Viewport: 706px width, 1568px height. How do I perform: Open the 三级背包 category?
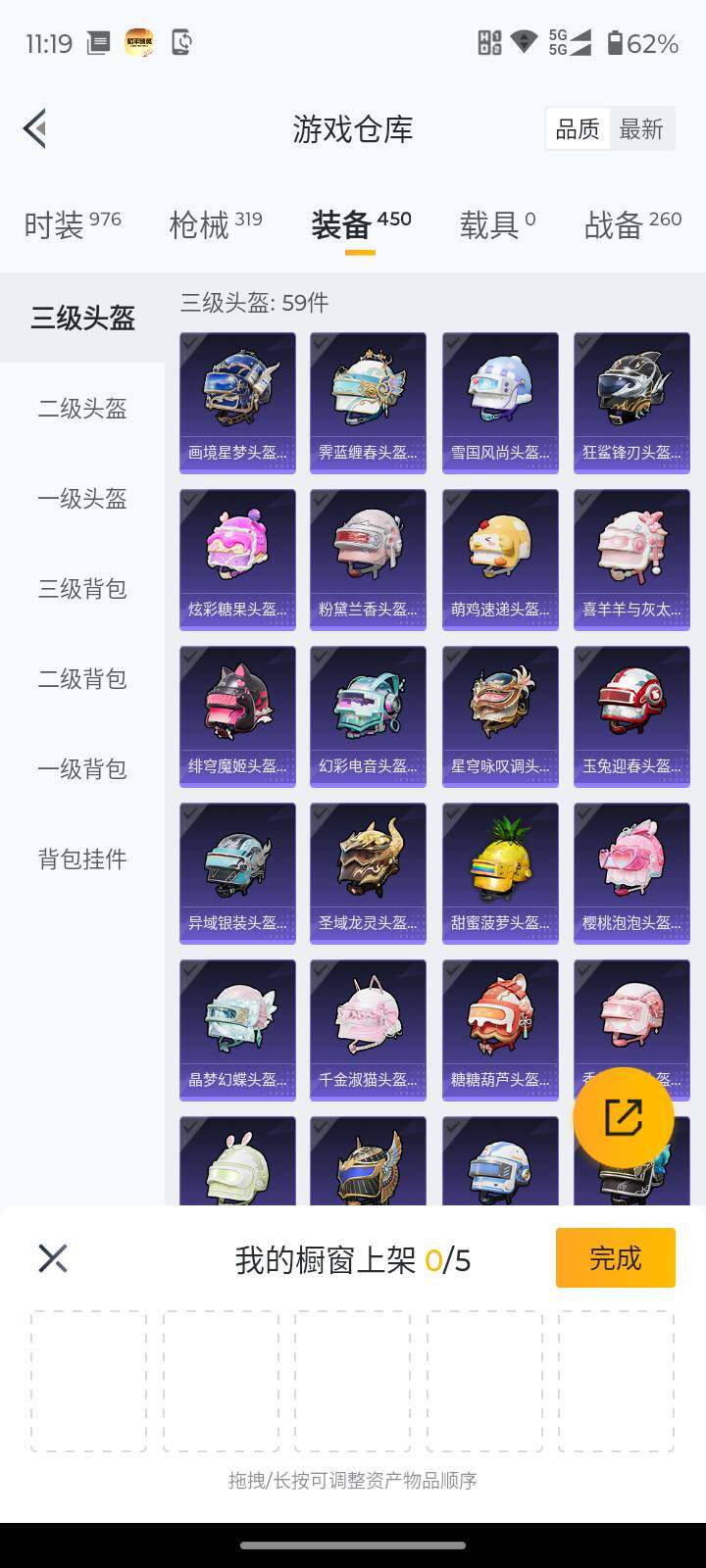82,589
